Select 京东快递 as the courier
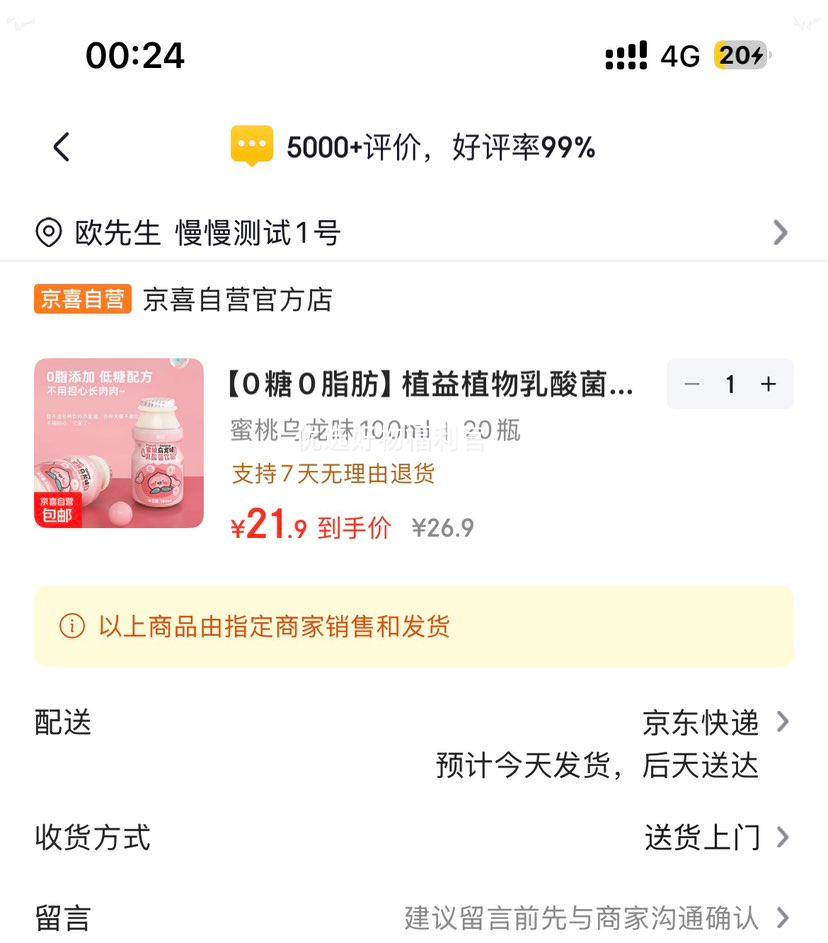This screenshot has width=828, height=943. 701,722
